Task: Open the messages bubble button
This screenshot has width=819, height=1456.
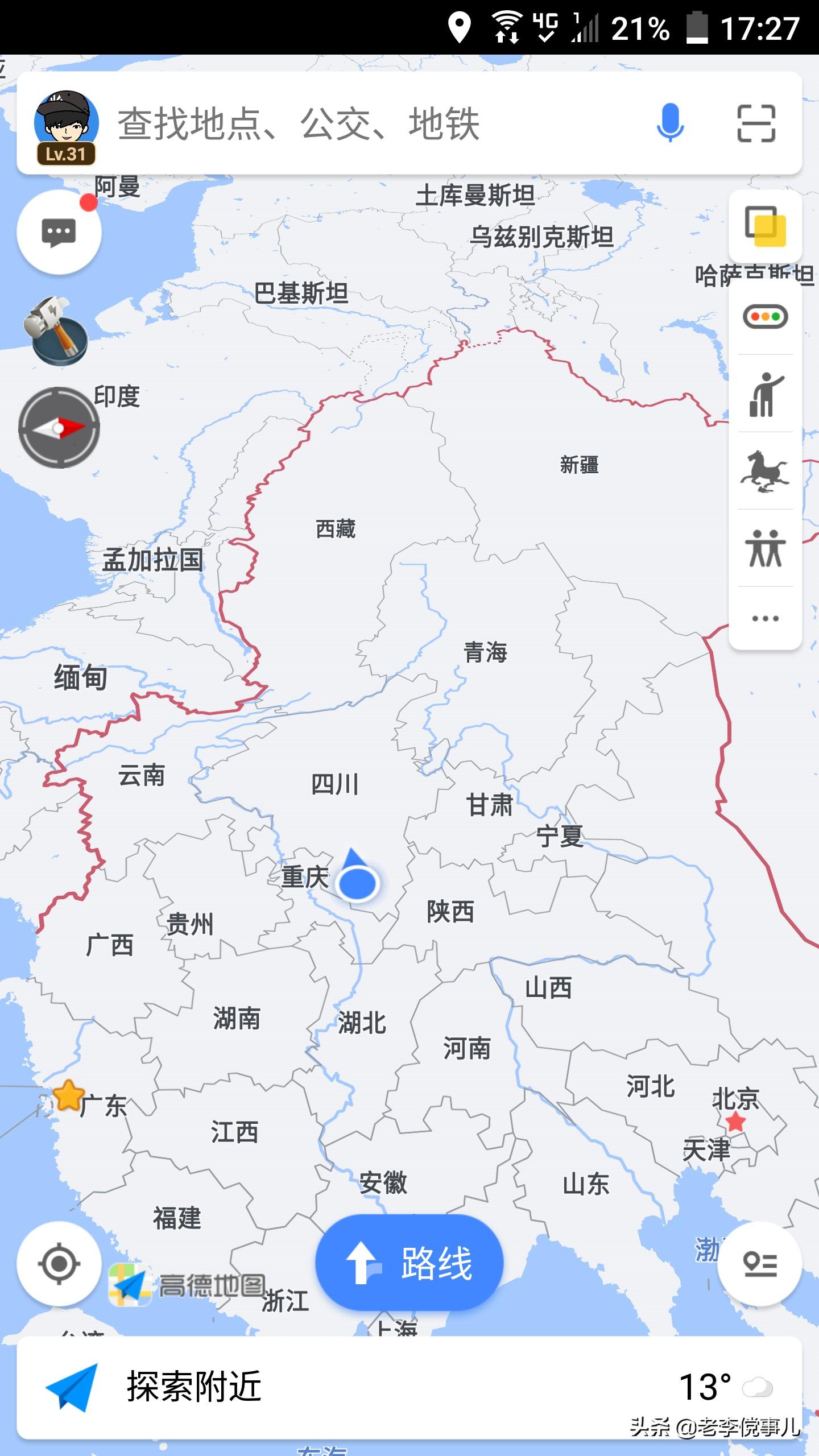Action: (x=59, y=233)
